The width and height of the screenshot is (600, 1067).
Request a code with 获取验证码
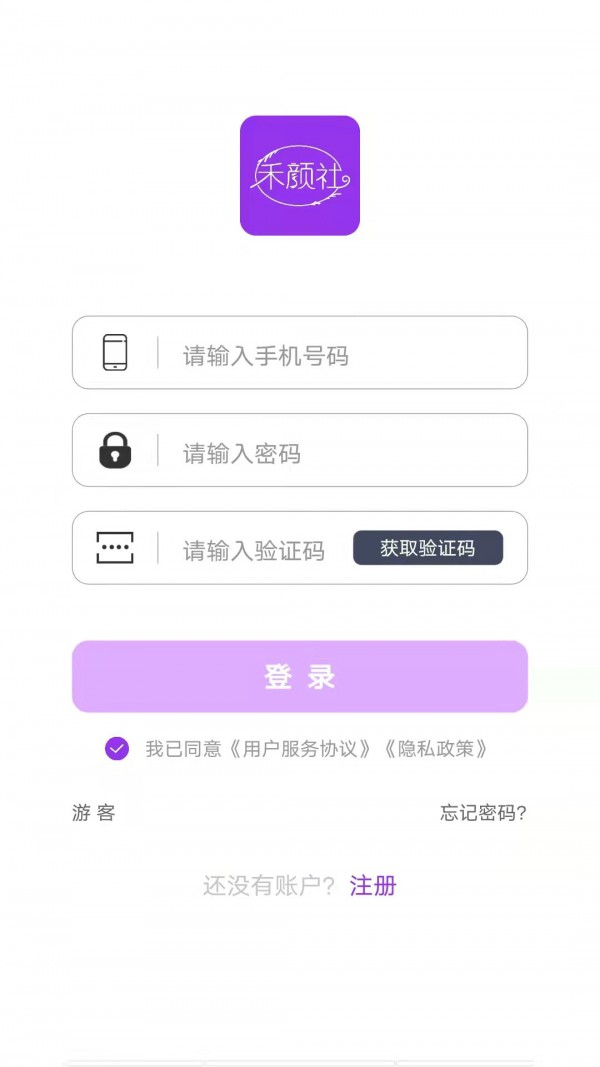point(427,548)
